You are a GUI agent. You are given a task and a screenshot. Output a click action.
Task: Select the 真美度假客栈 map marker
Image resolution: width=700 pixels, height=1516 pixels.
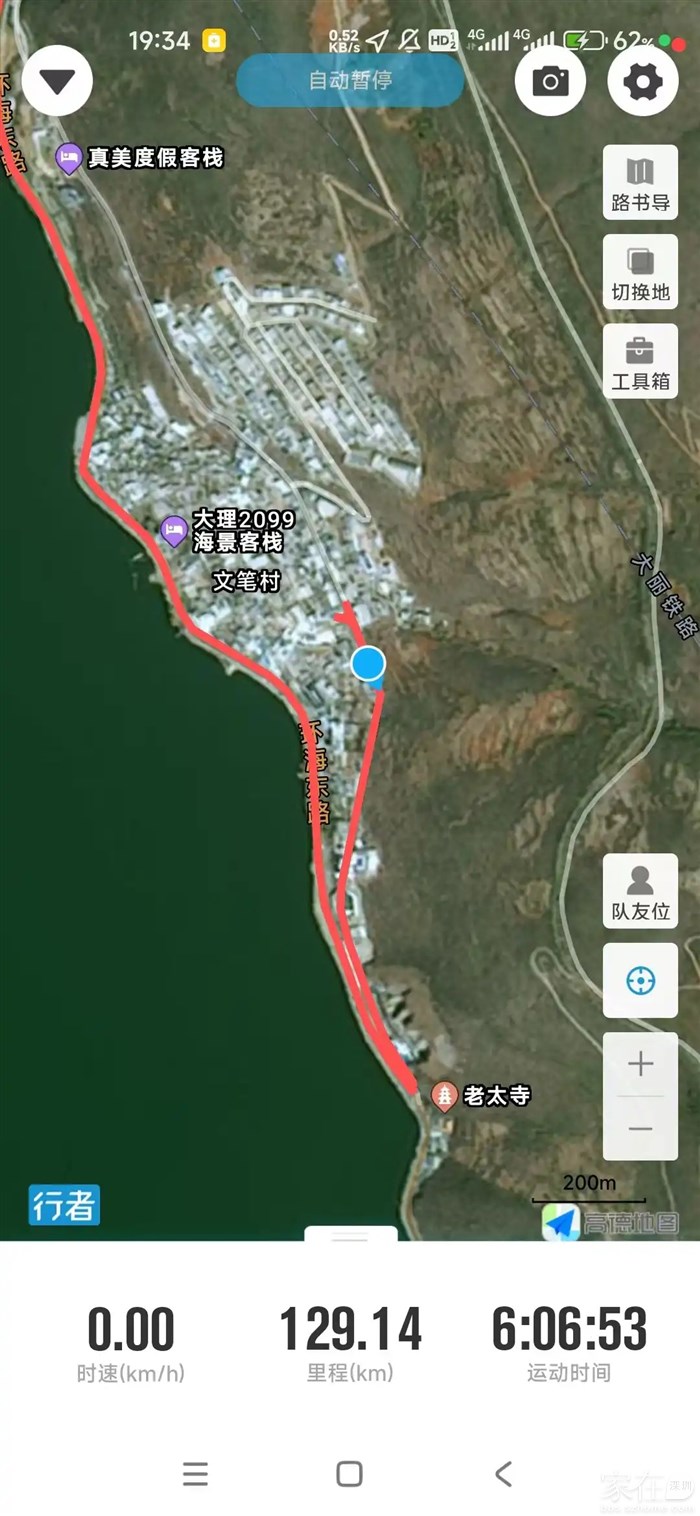click(69, 157)
